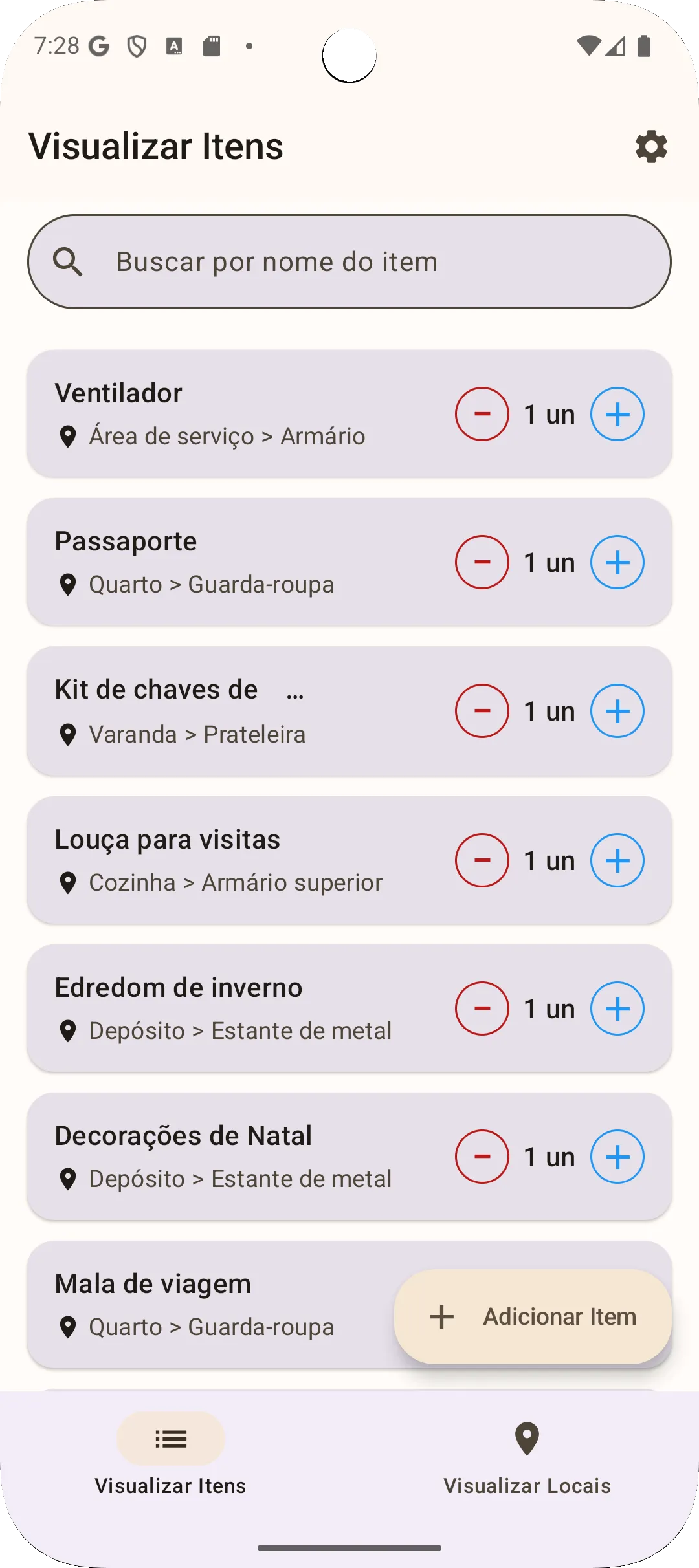Viewport: 699px width, 1568px height.
Task: Click the location pin on Edredom de inverno
Action: [69, 1030]
